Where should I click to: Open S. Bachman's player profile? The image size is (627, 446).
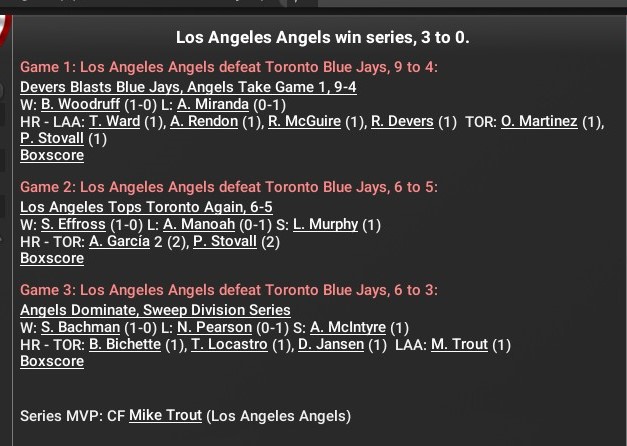click(80, 327)
